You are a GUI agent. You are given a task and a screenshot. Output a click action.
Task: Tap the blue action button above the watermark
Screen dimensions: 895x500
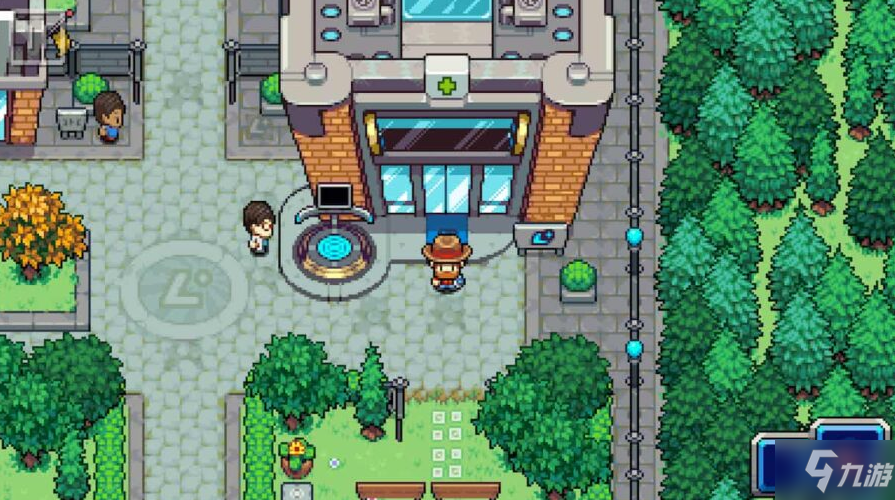[x=848, y=430]
